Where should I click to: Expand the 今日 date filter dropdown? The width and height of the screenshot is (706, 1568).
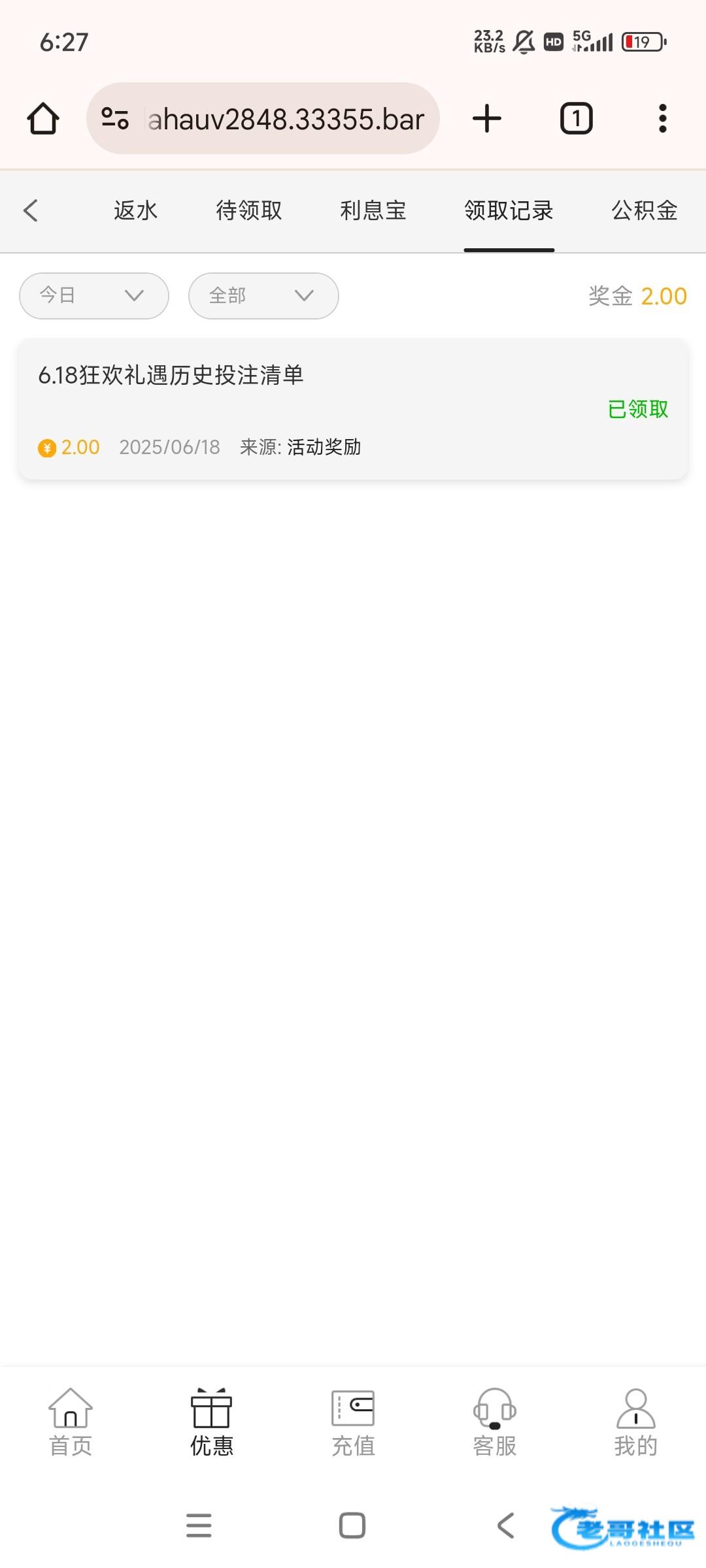pyautogui.click(x=94, y=296)
